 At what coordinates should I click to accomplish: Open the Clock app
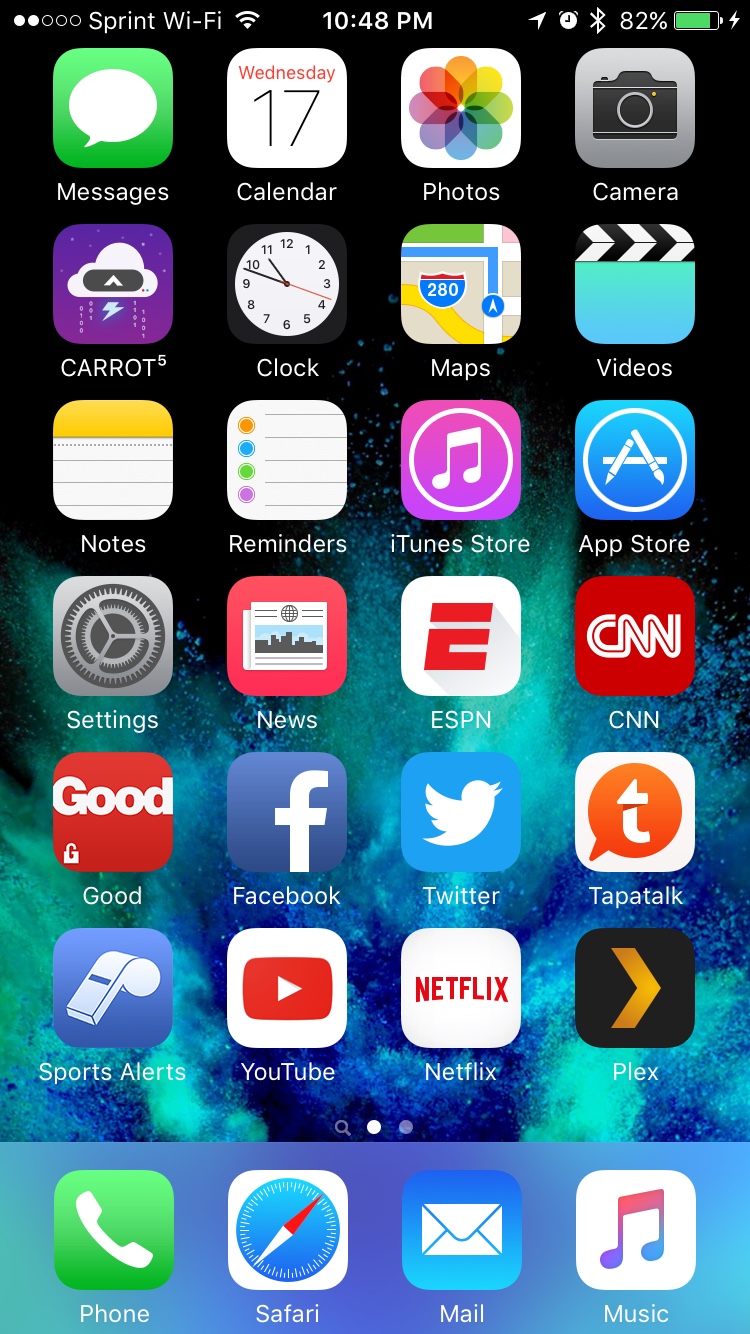[x=287, y=284]
